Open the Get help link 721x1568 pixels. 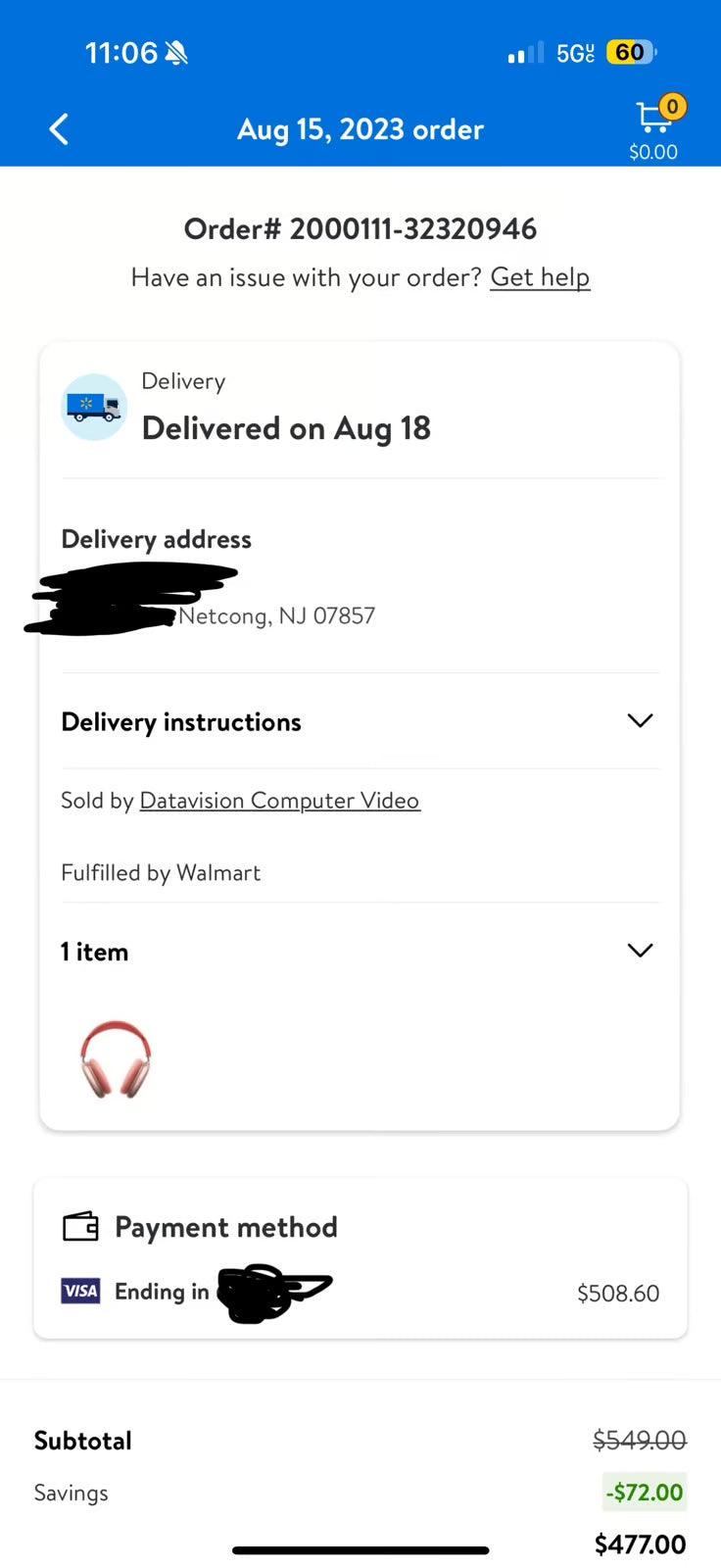click(x=540, y=277)
